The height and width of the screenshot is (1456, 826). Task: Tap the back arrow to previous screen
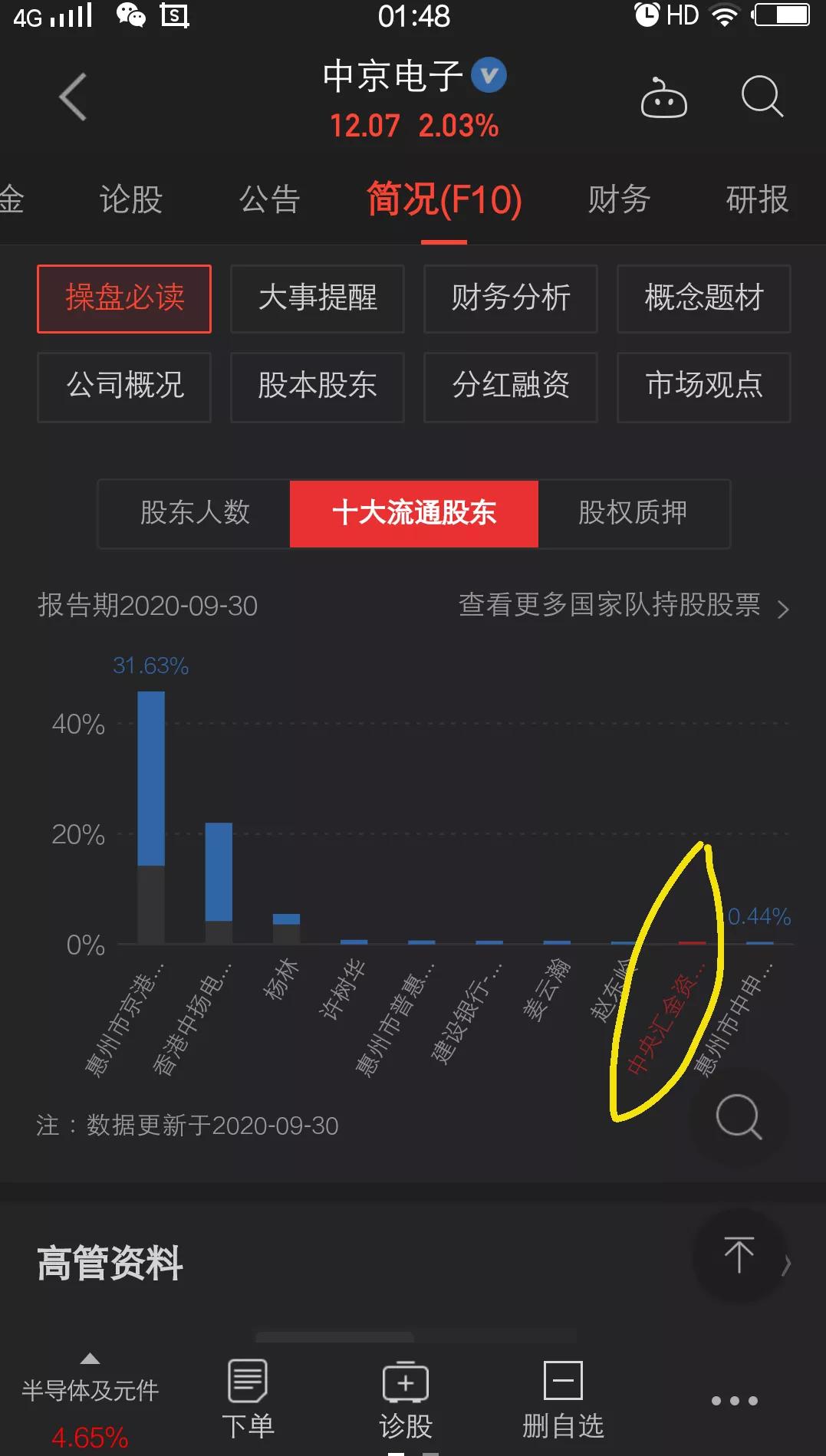(x=71, y=97)
